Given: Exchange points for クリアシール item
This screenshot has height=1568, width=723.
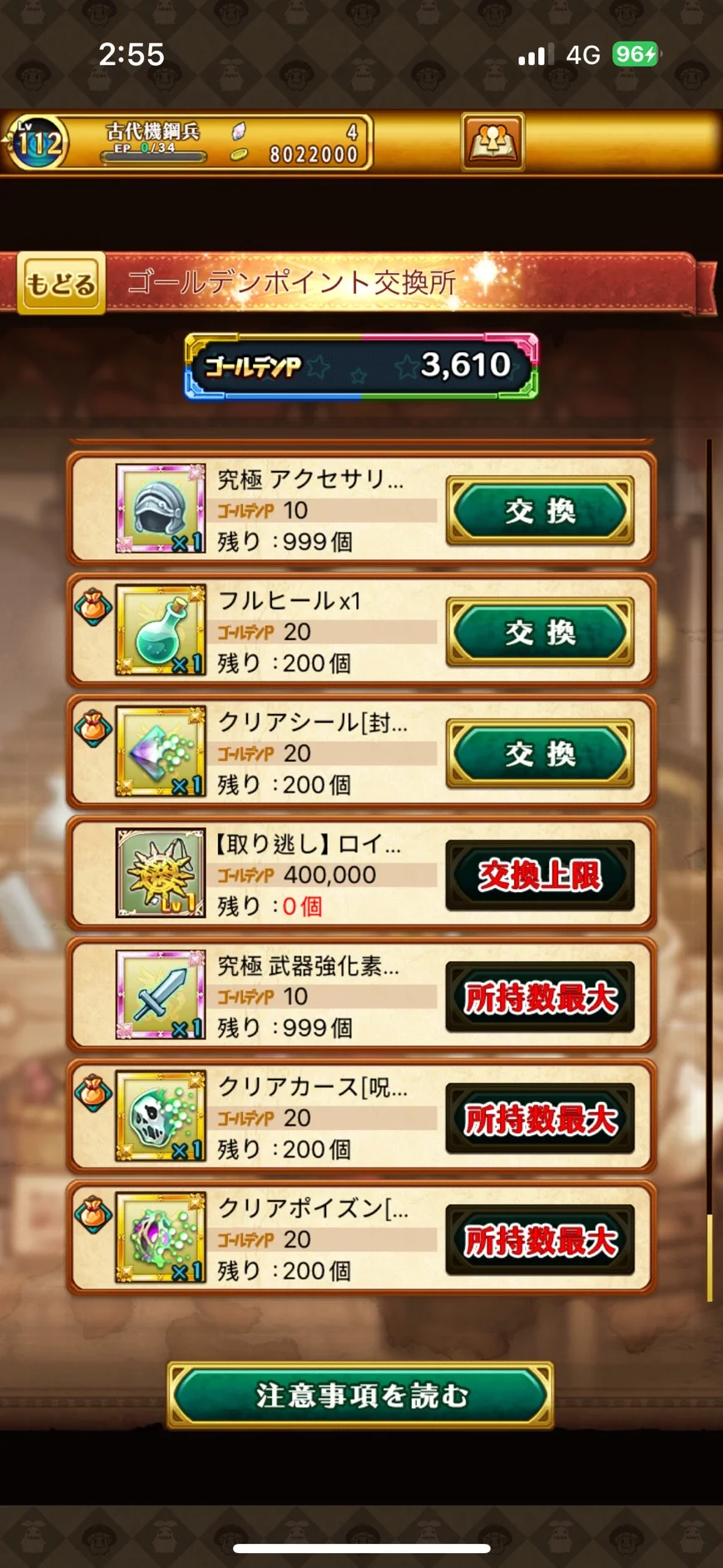Looking at the screenshot, I should pos(540,753).
